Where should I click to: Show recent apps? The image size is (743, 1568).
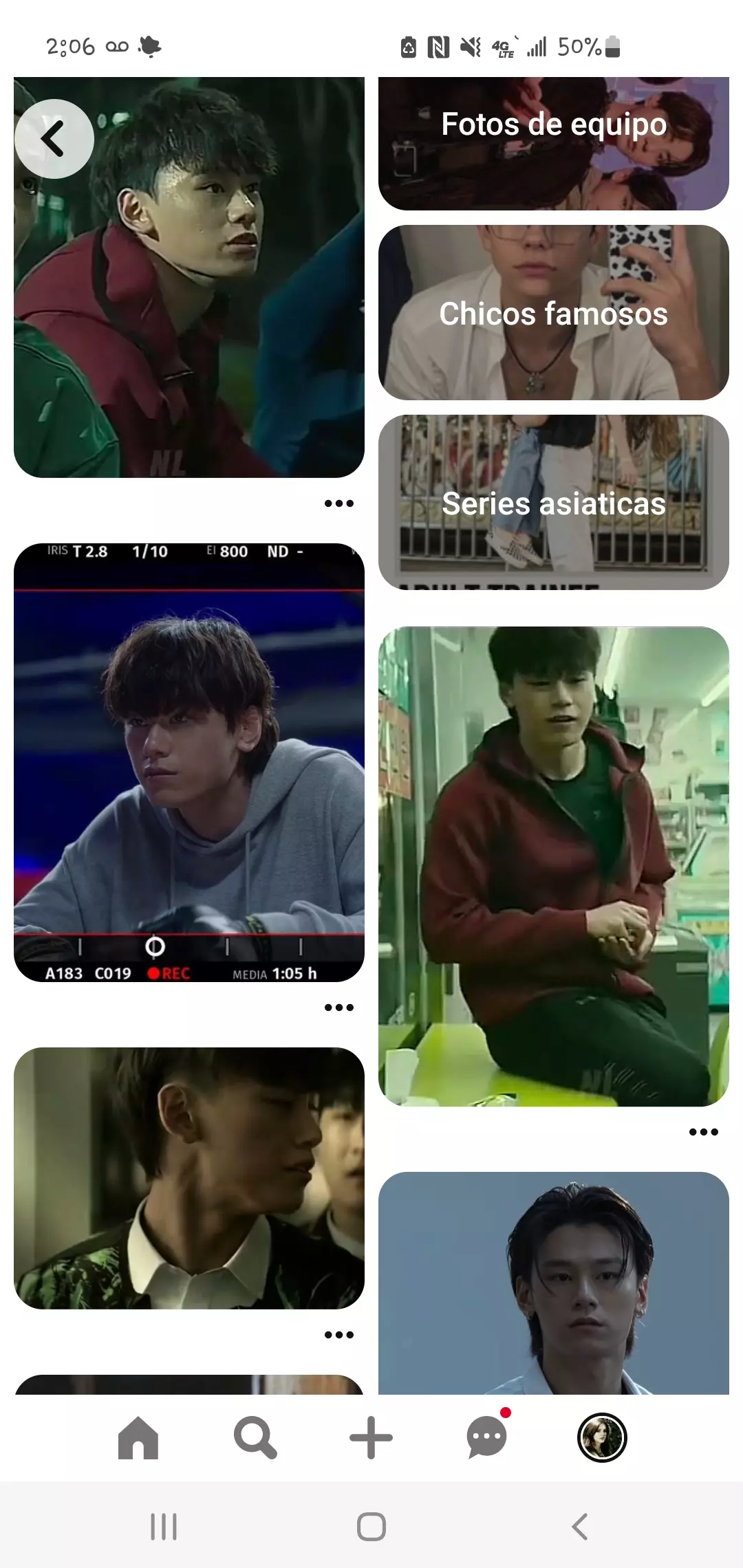[x=164, y=1527]
